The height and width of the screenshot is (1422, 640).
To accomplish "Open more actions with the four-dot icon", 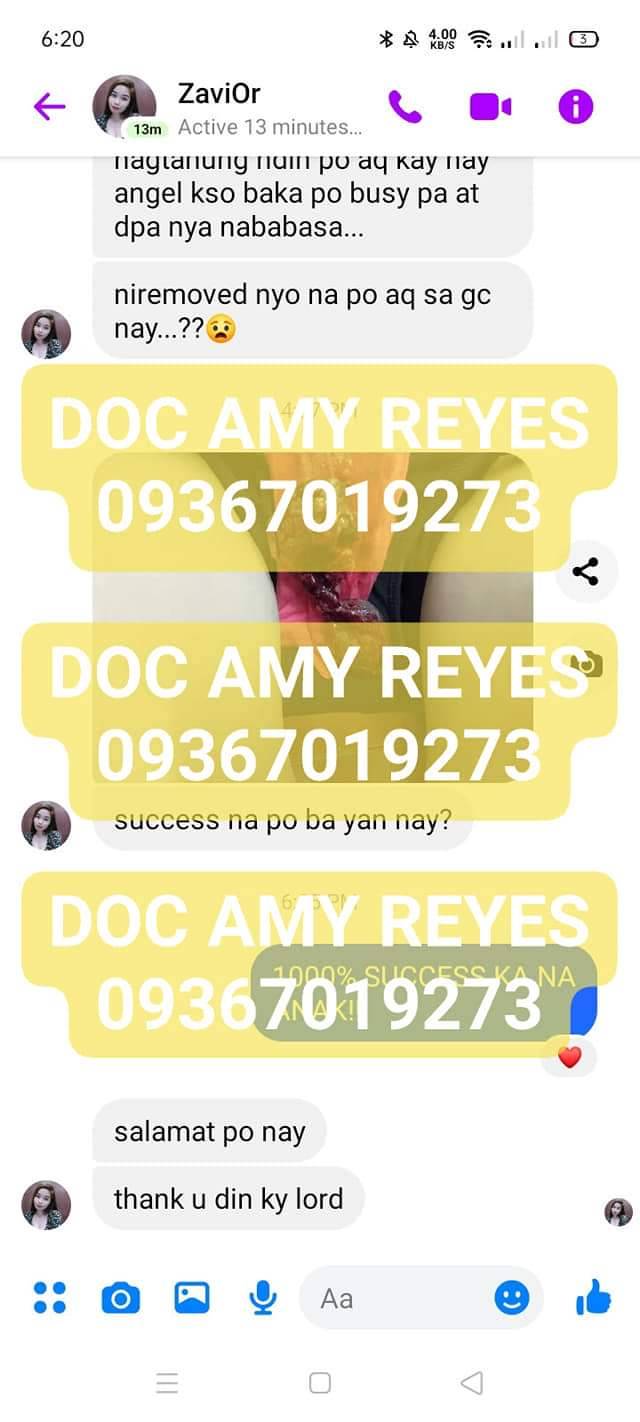I will tap(49, 1298).
